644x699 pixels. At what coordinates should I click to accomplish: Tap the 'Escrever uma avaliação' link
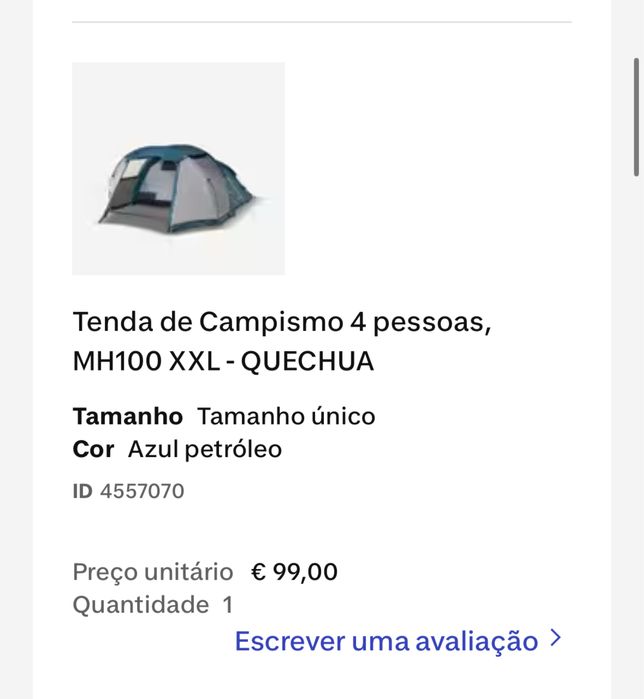tap(398, 641)
